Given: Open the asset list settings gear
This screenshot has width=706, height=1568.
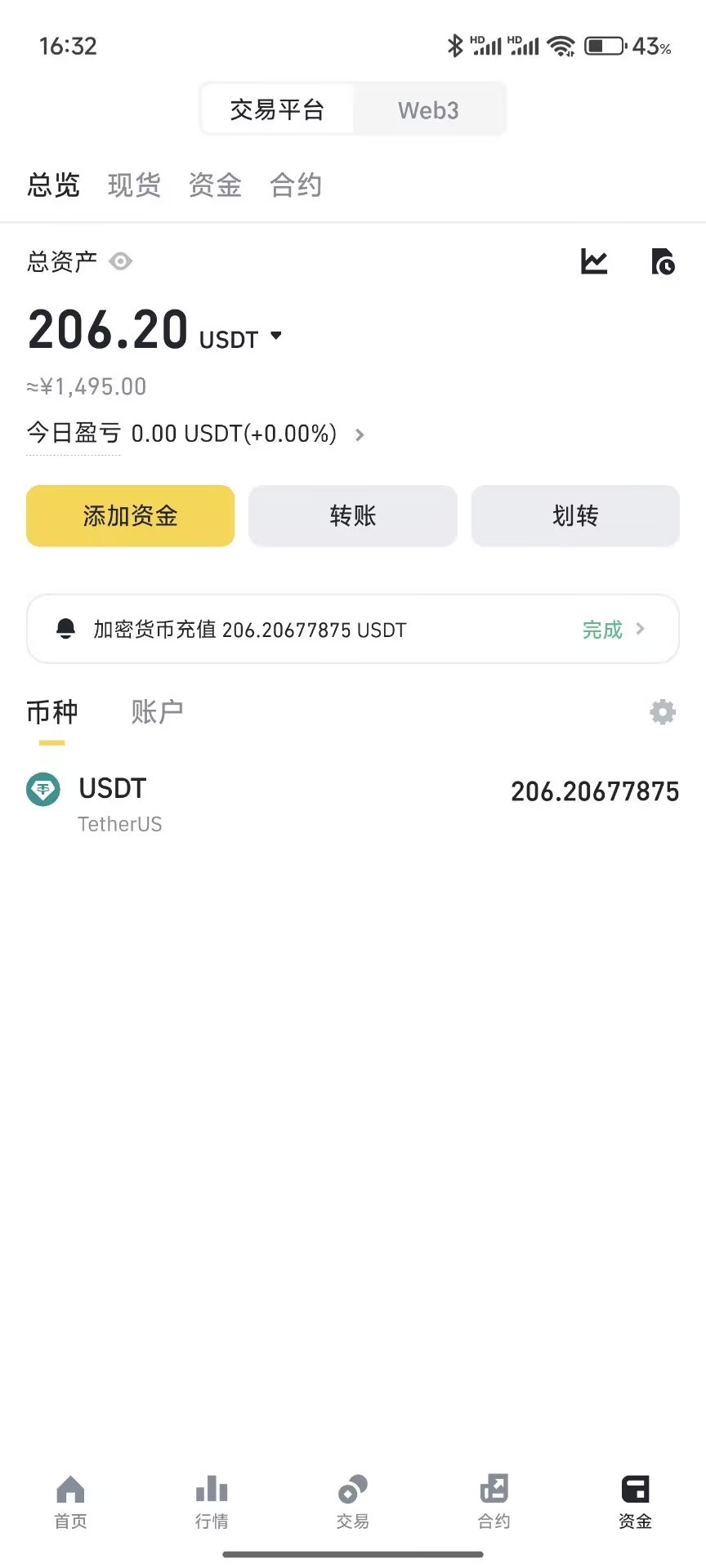Looking at the screenshot, I should (x=663, y=712).
